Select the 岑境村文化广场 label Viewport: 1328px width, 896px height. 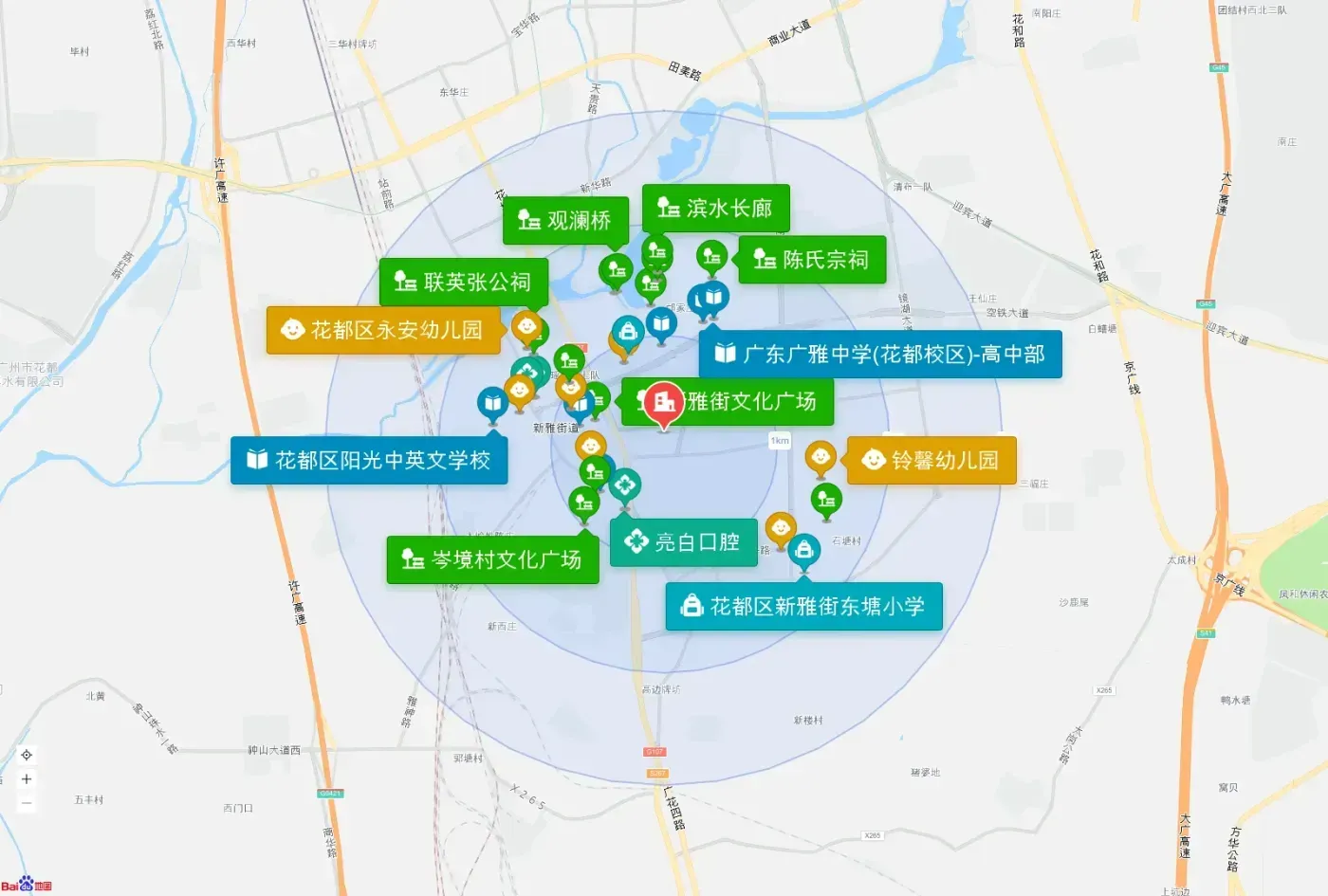492,560
